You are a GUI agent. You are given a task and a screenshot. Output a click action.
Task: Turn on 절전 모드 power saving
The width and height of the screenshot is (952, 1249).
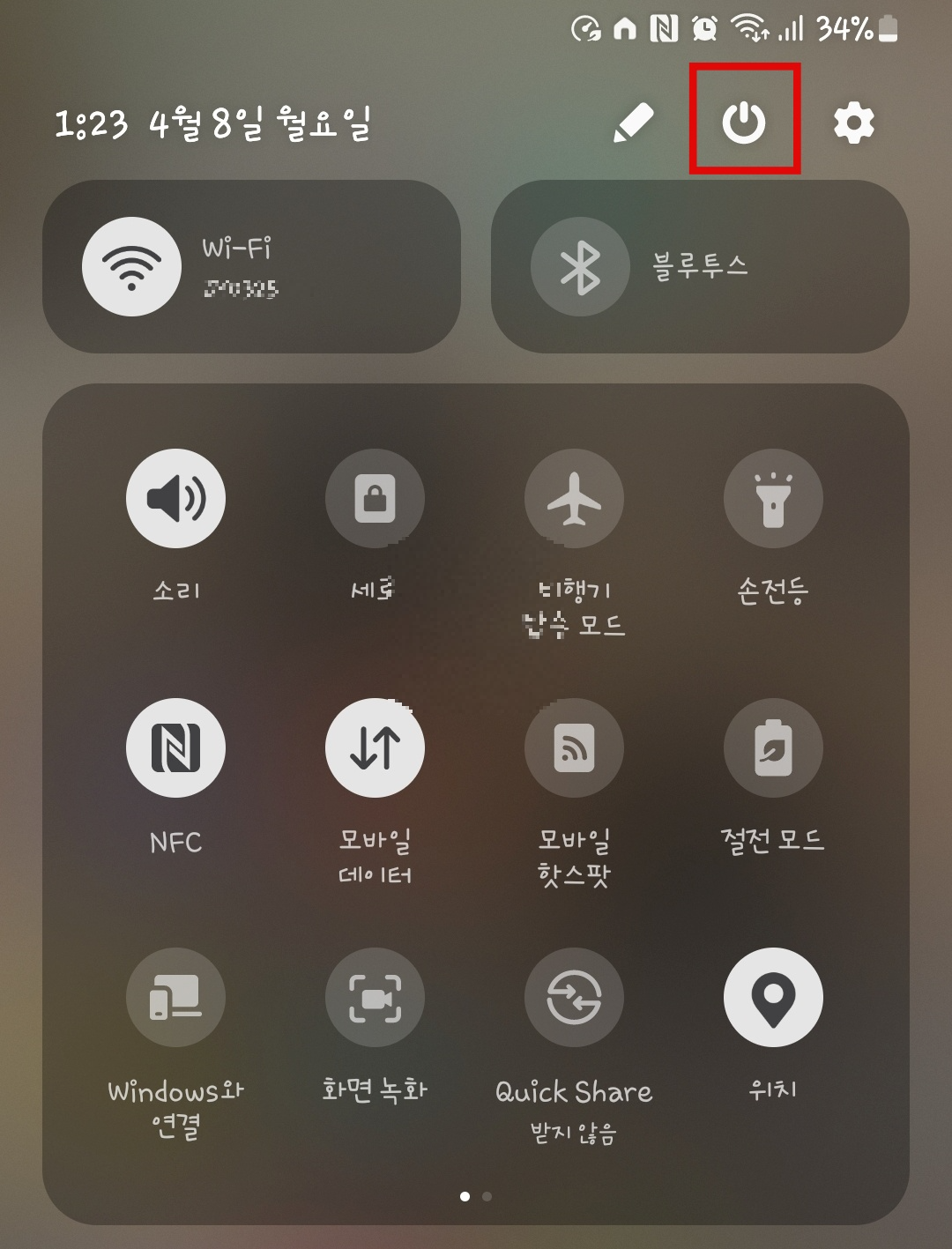(x=774, y=747)
